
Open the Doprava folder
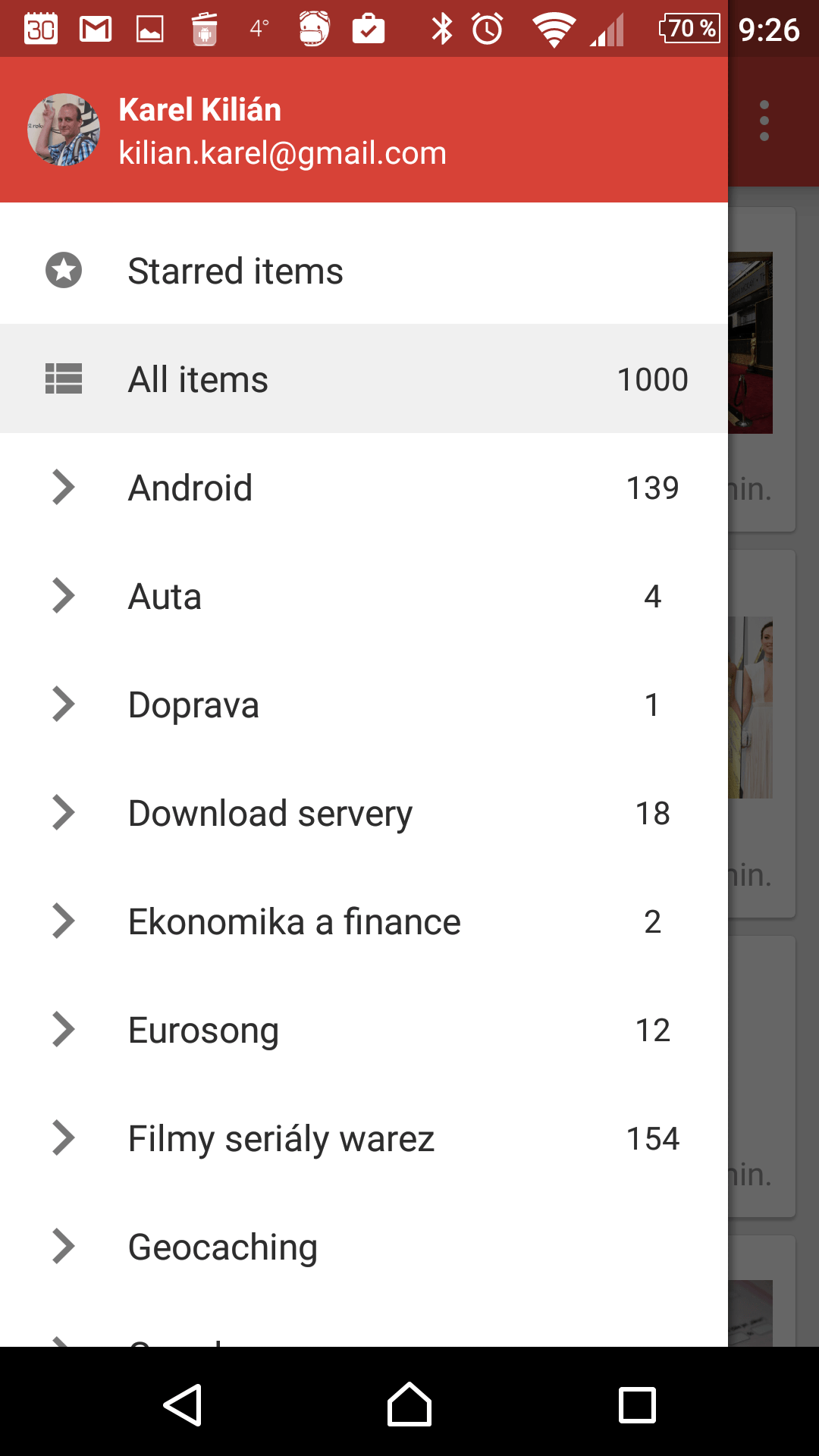click(364, 704)
